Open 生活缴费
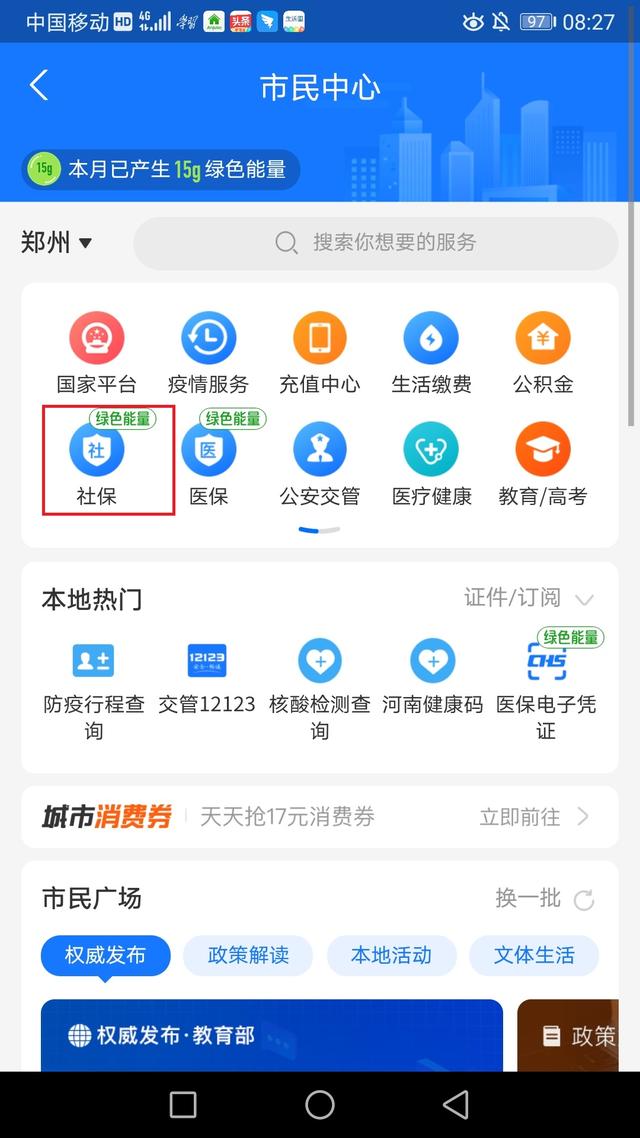The width and height of the screenshot is (640, 1138). (x=431, y=352)
